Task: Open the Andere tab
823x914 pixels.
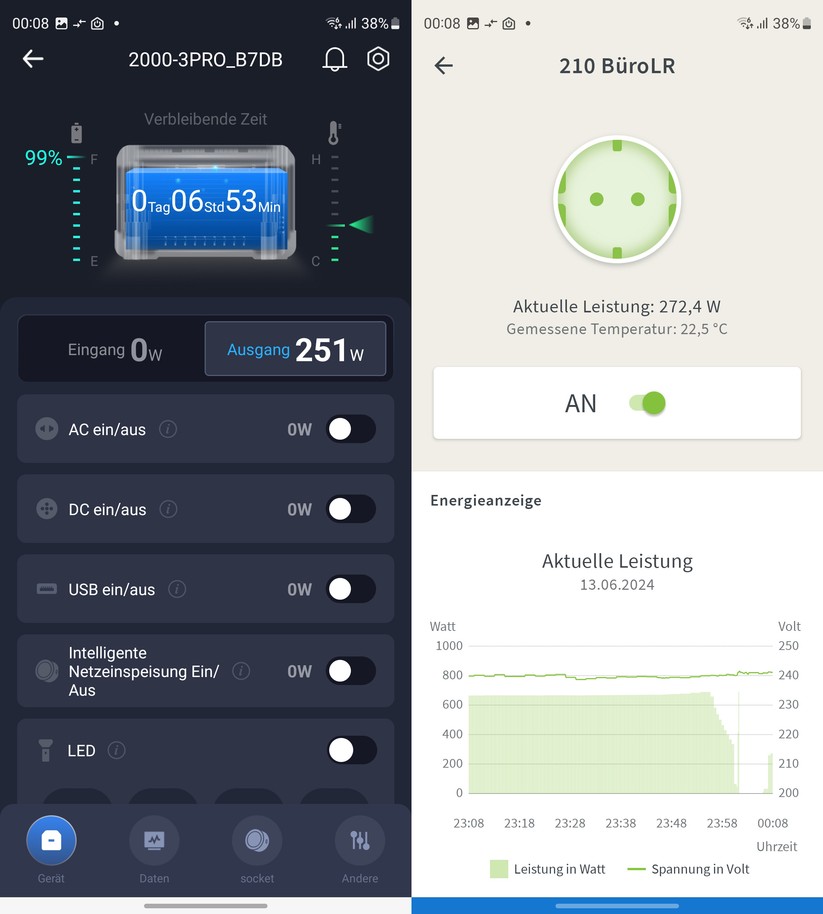Action: point(359,850)
